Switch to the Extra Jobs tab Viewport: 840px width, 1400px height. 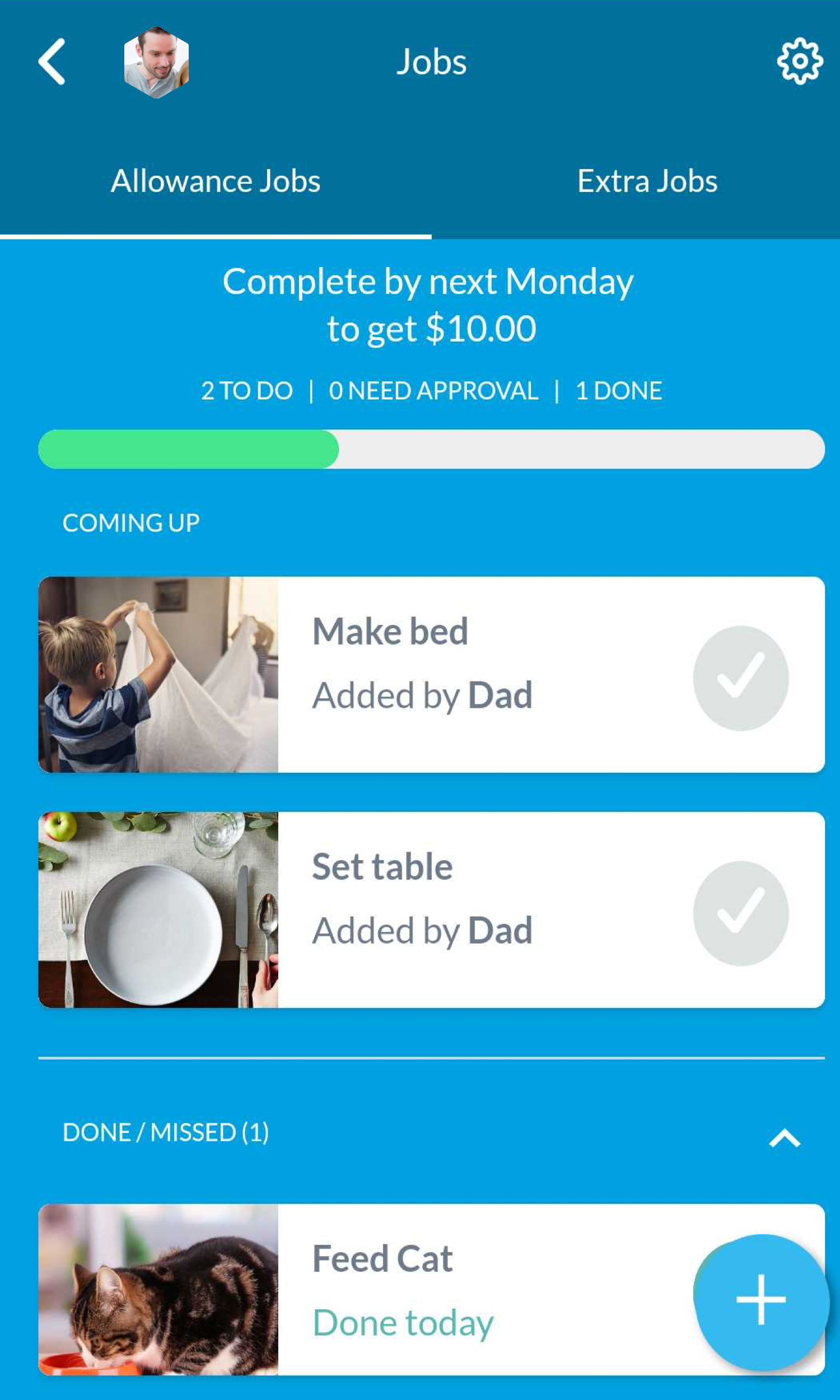click(646, 181)
